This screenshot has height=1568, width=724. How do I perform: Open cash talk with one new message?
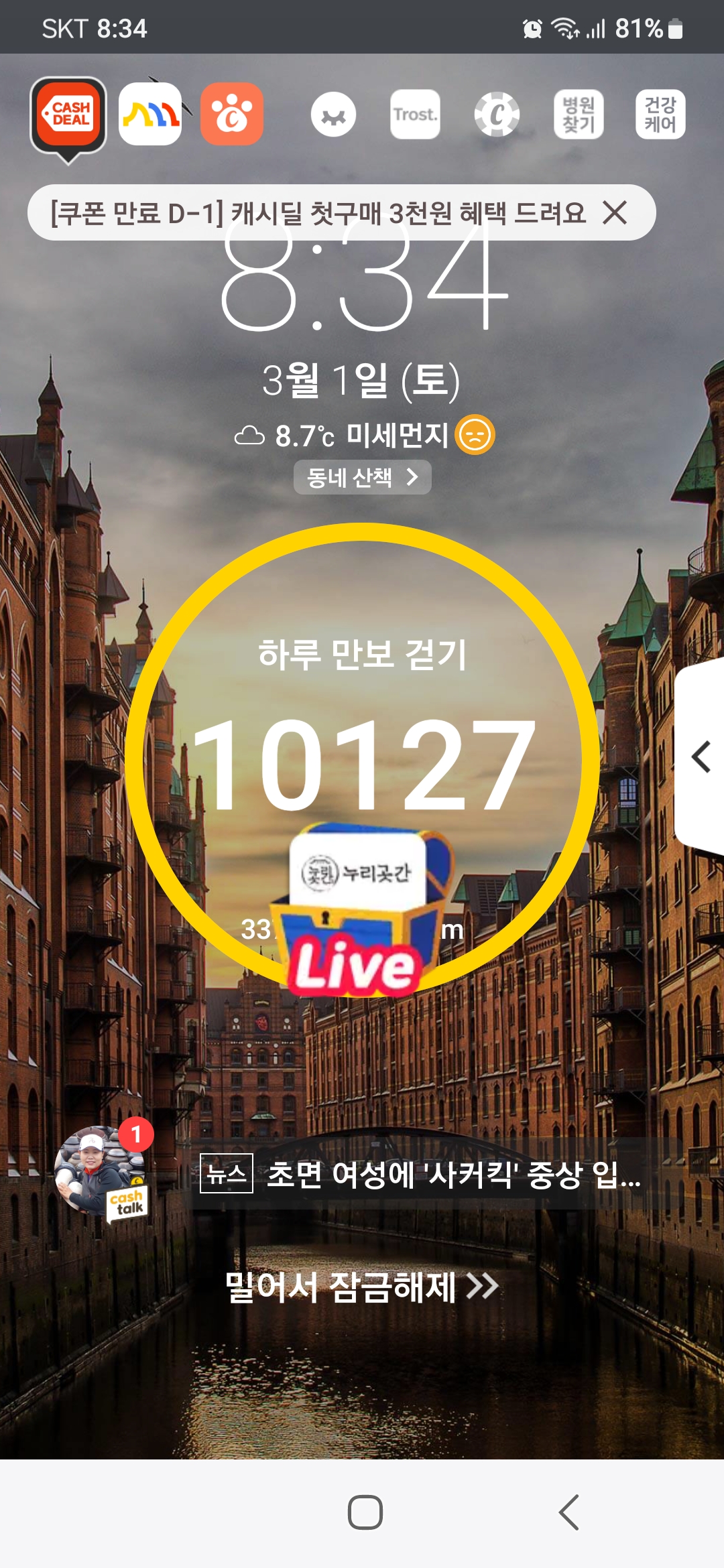point(101,1171)
